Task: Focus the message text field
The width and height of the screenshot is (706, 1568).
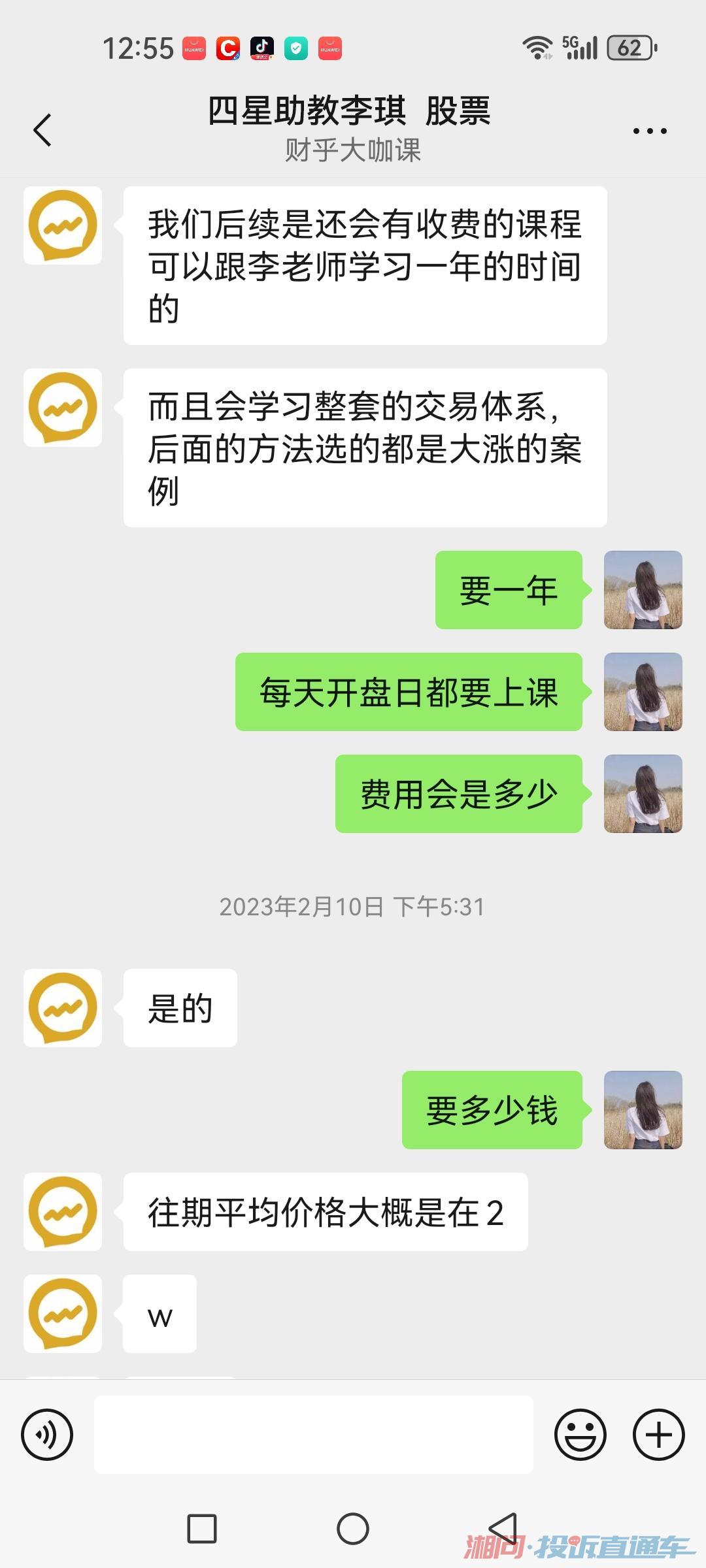Action: (314, 1435)
